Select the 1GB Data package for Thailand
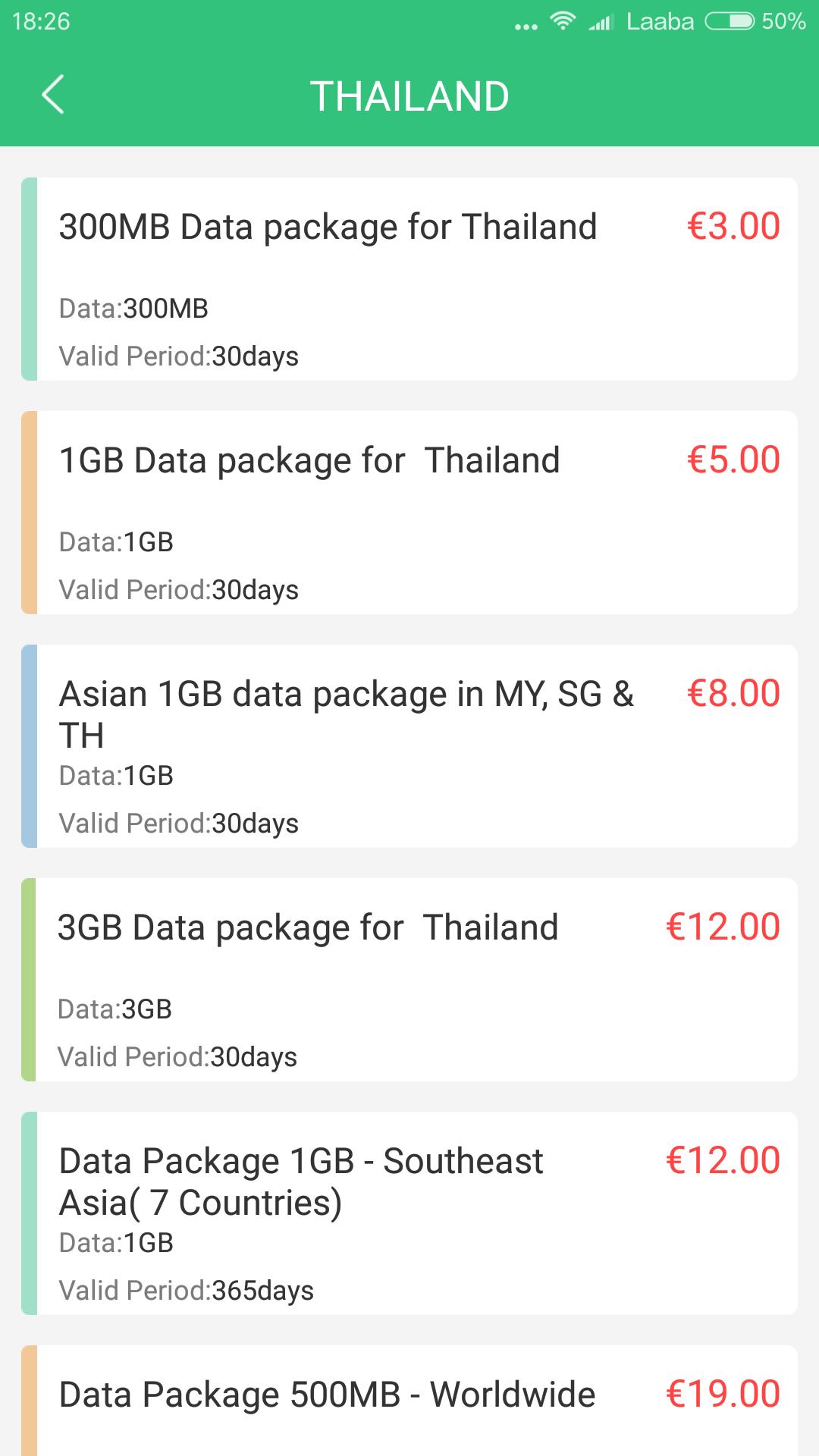The image size is (819, 1456). pyautogui.click(x=409, y=513)
